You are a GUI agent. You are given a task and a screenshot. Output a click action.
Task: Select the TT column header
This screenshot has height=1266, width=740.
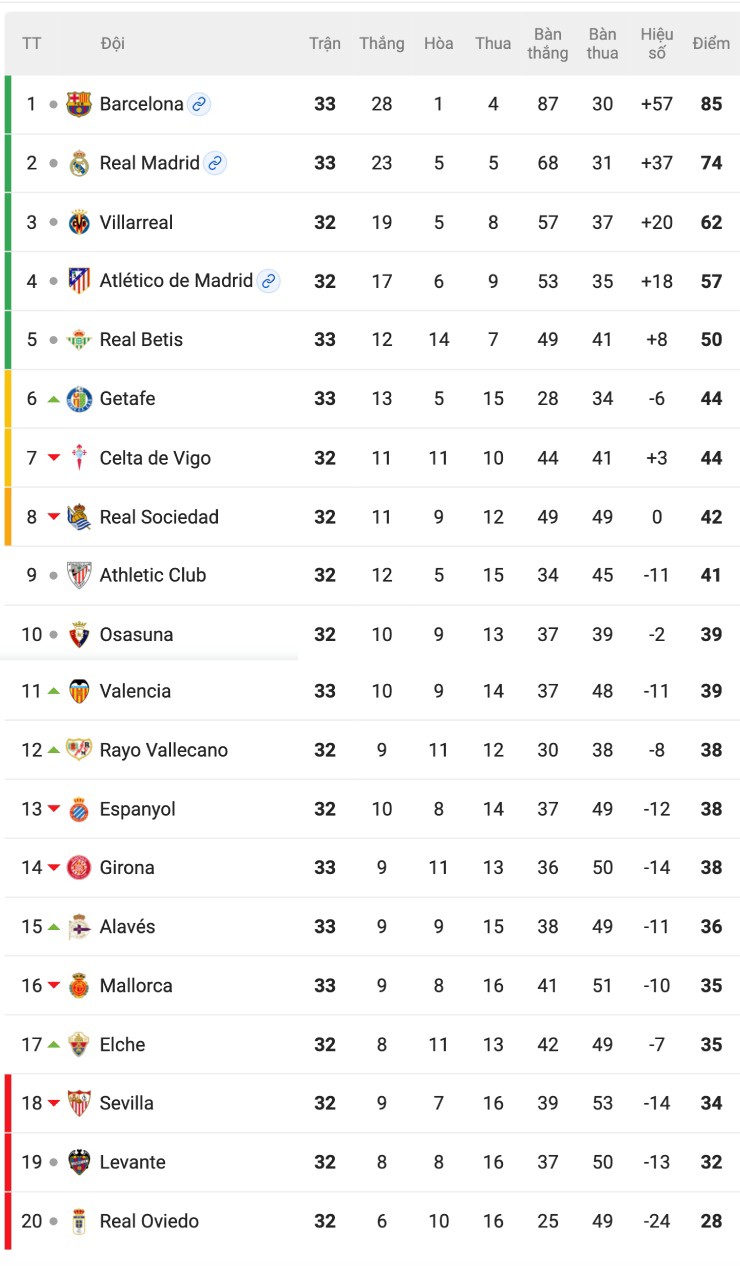(31, 43)
